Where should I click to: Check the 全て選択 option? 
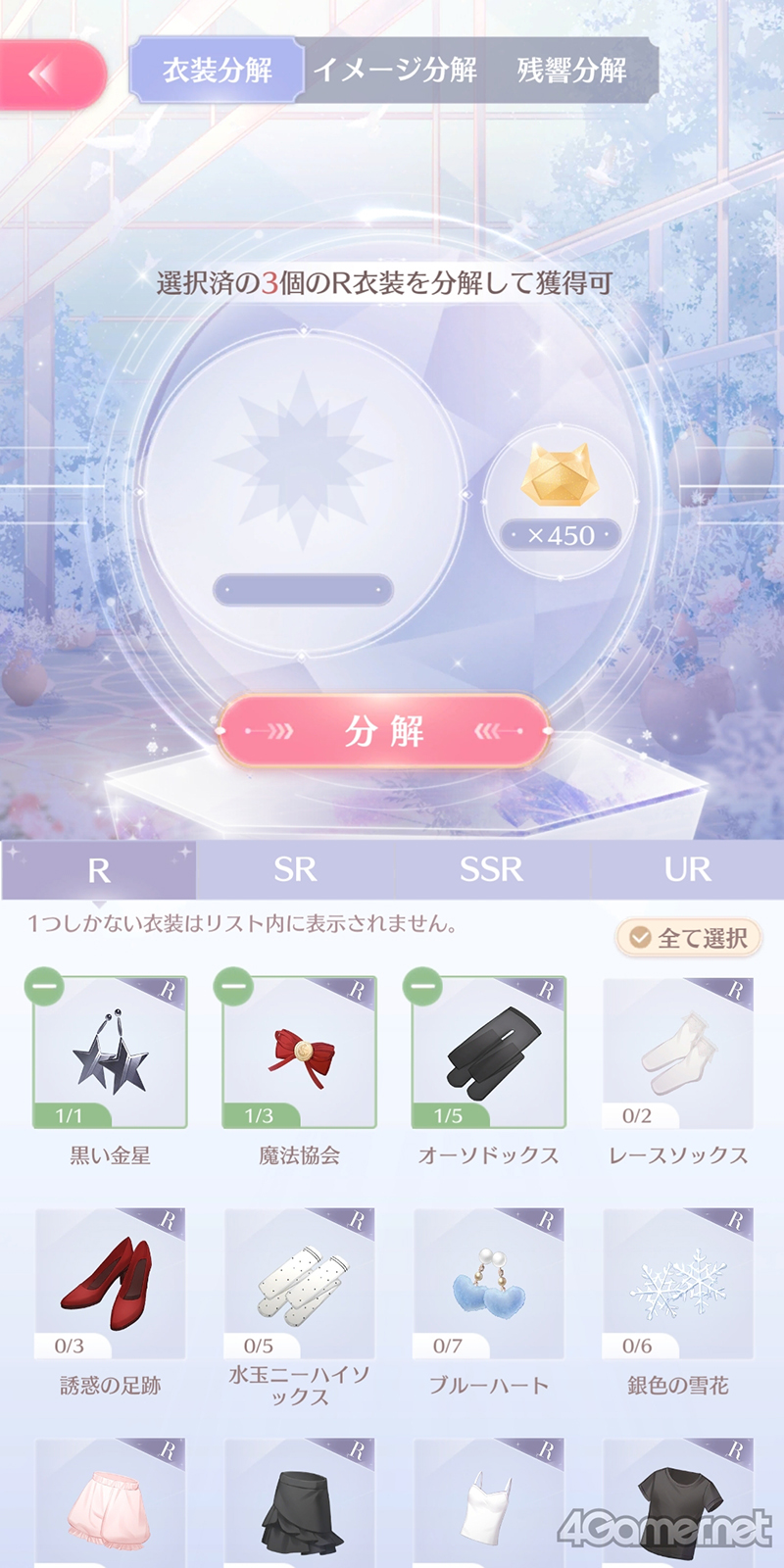point(689,938)
